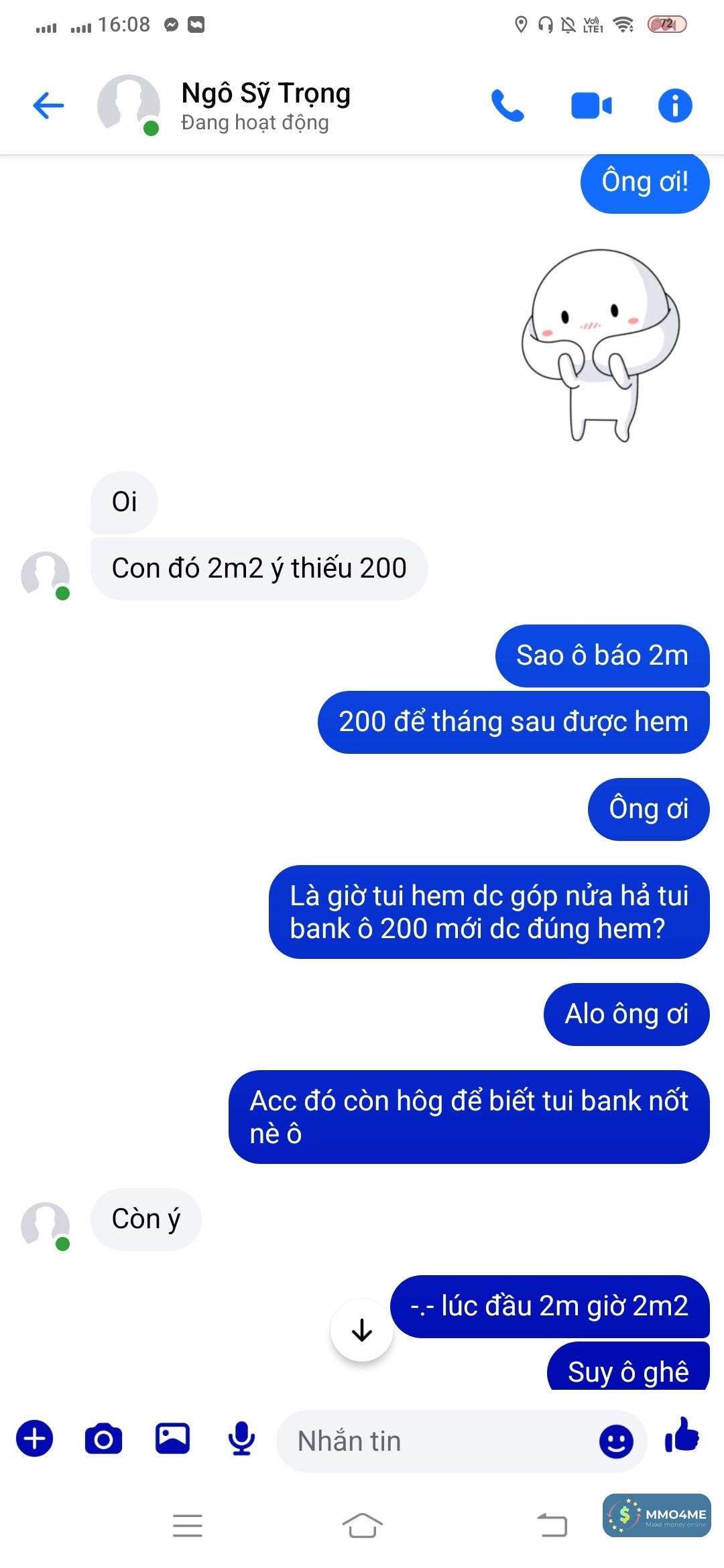Go back to the chat list
Screen dimensions: 724x1568
(48, 106)
